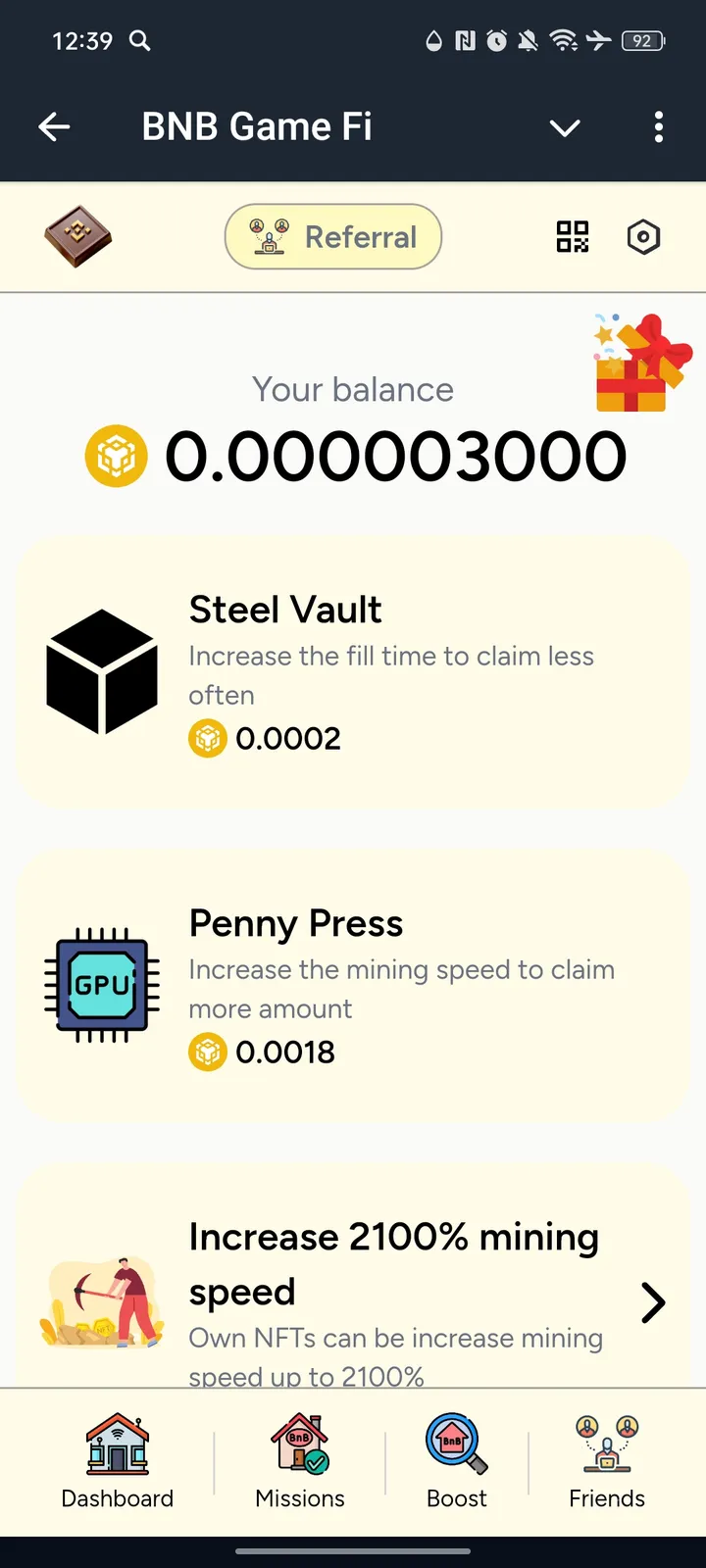
Task: Expand the Increase 2100% mining speed card
Action: (x=653, y=1302)
